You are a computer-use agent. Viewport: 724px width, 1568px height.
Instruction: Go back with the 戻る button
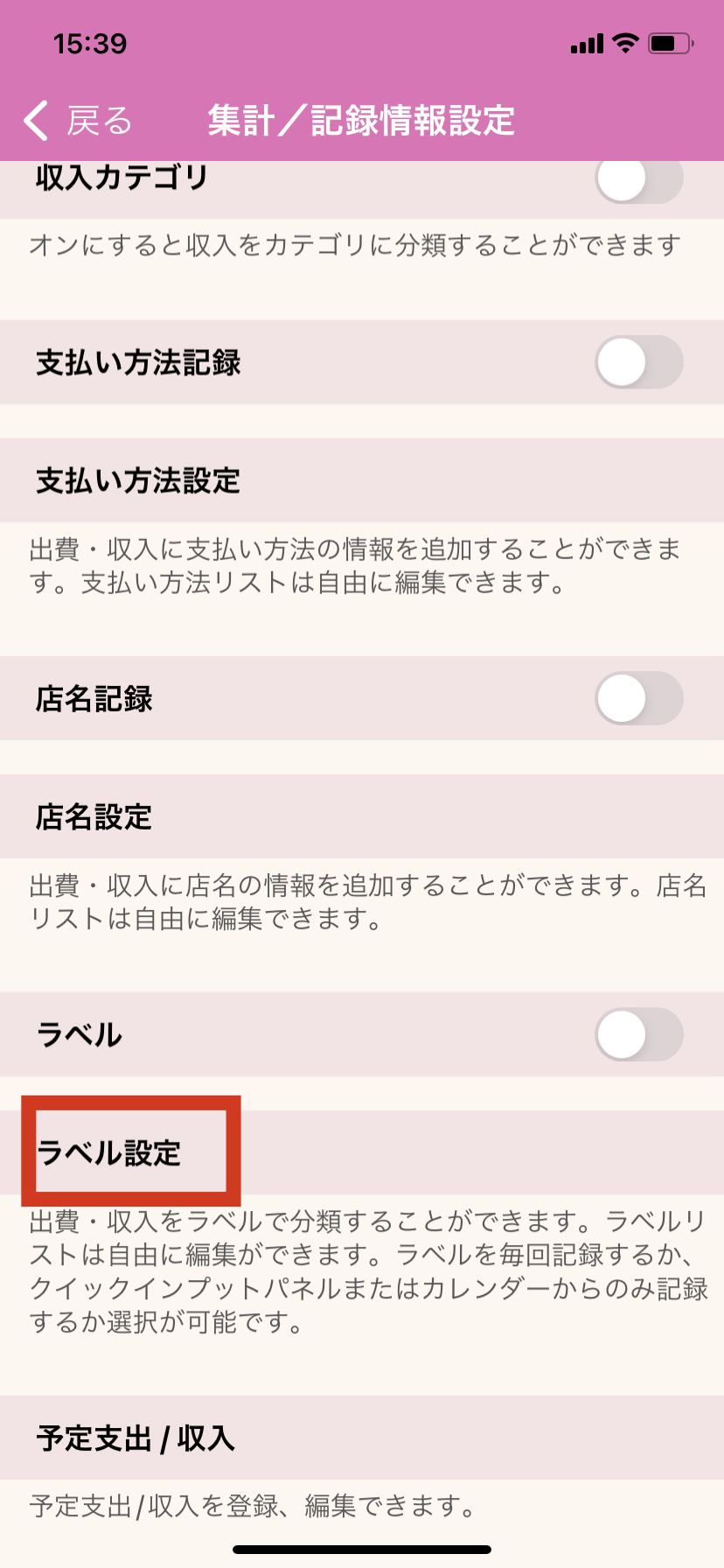click(x=77, y=121)
